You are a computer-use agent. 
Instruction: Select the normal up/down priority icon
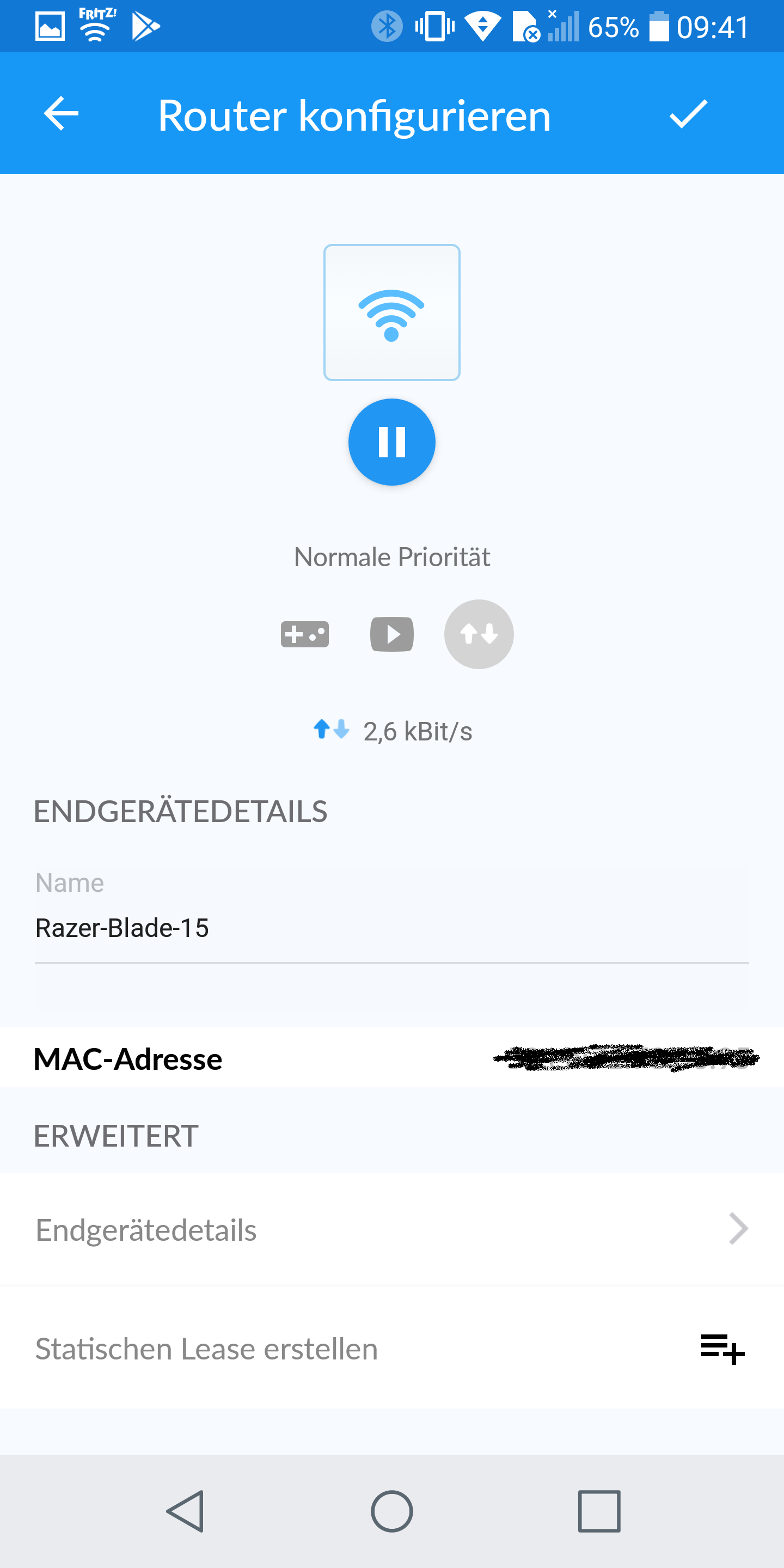(479, 634)
